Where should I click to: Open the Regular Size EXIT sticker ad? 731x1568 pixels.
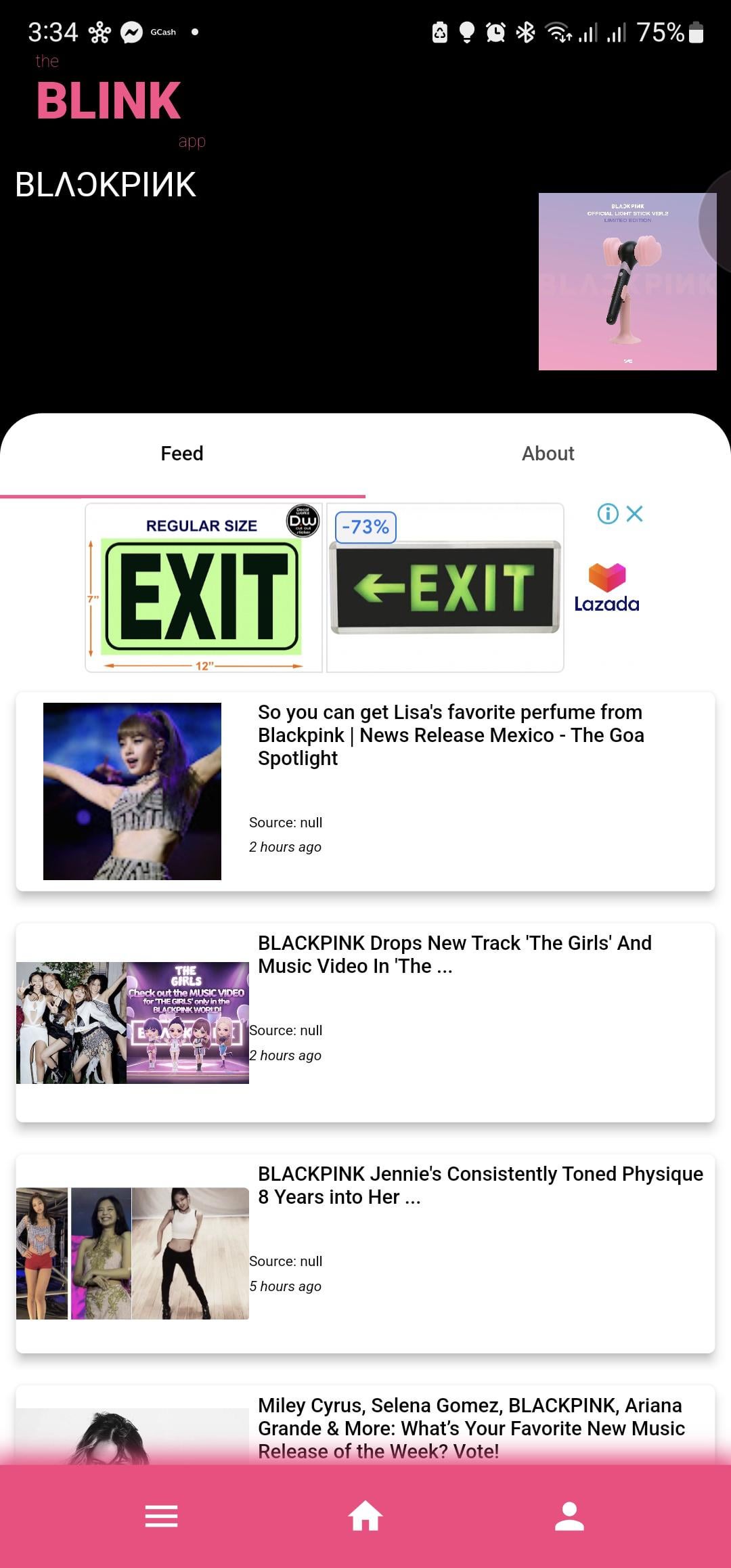(x=203, y=588)
